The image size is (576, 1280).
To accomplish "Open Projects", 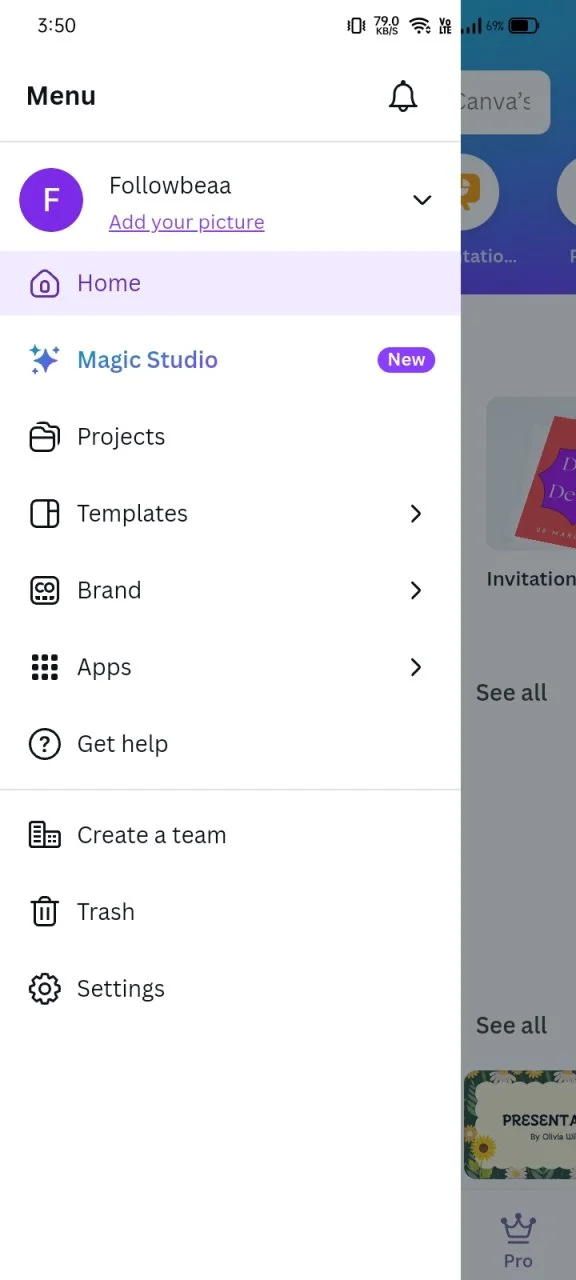I will point(230,437).
